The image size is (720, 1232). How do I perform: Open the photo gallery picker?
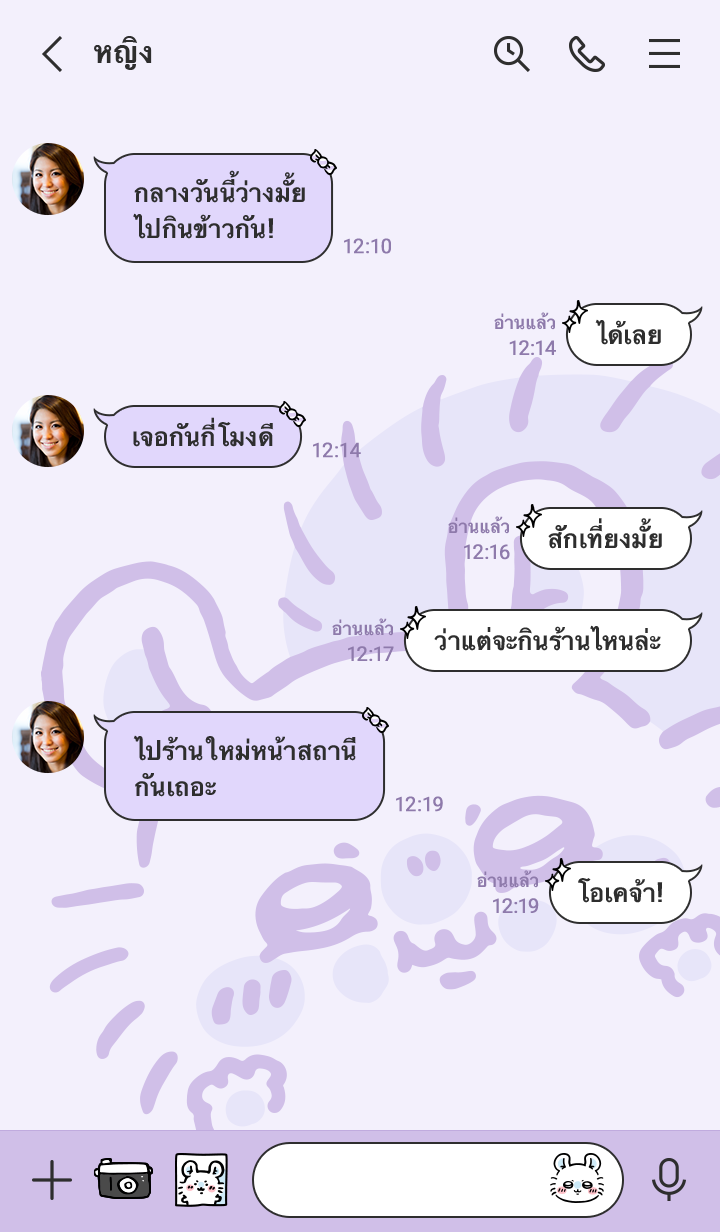coord(201,1180)
